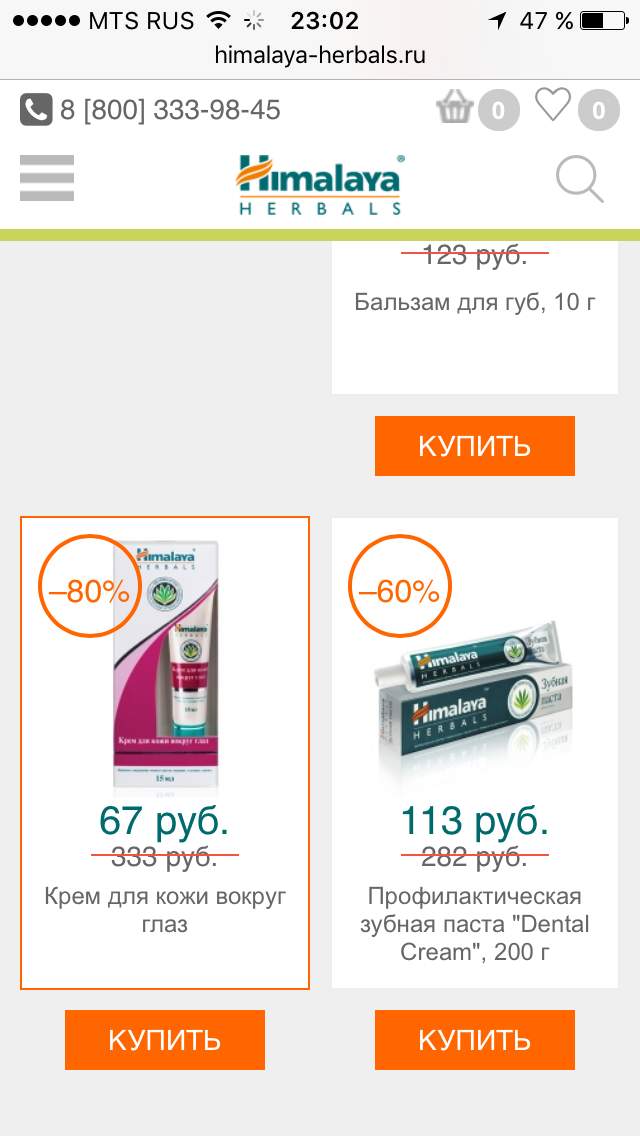The image size is (640, 1136).
Task: Open the search magnifier
Action: point(579,180)
